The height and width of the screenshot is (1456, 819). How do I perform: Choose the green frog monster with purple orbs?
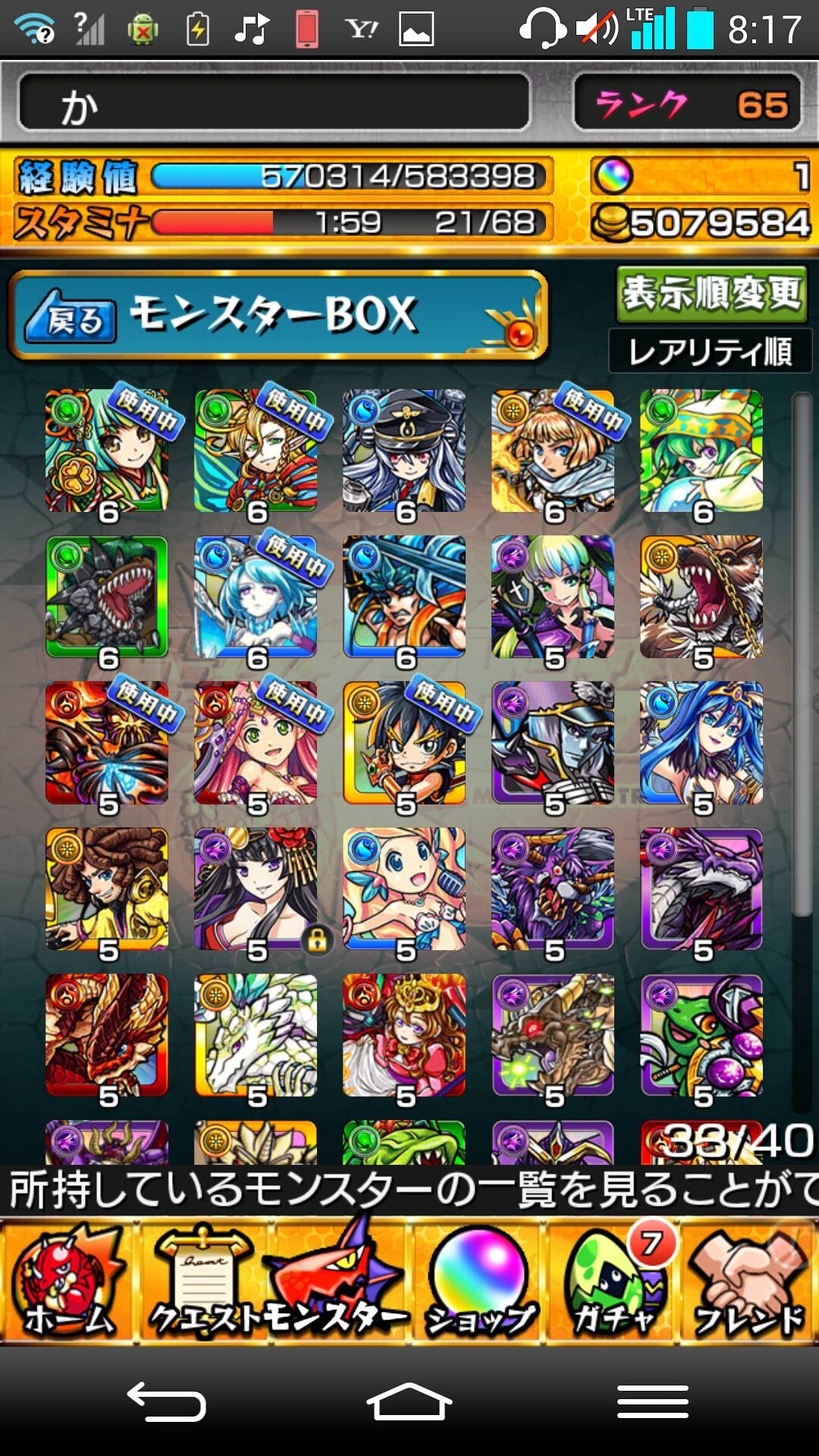(701, 1035)
